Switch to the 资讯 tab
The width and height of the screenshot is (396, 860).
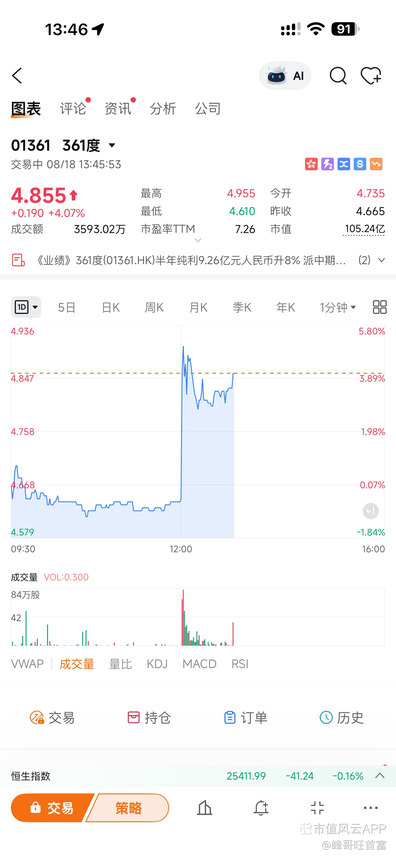click(118, 109)
